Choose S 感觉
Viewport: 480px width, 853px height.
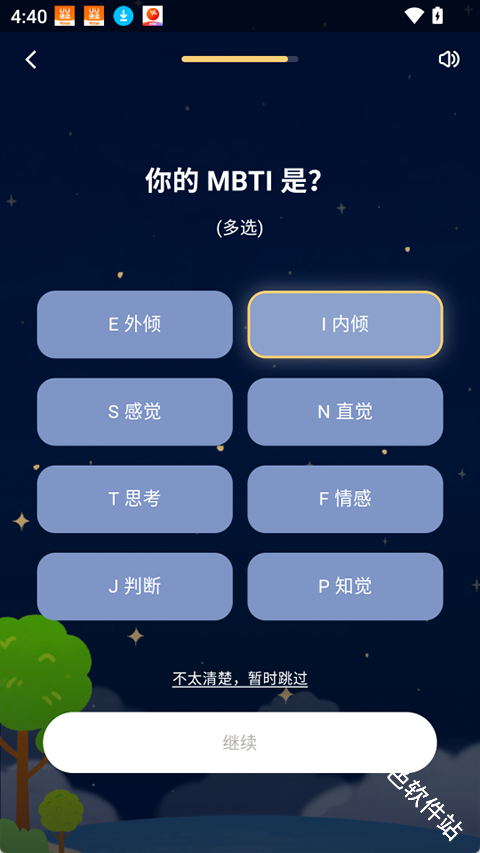pos(135,412)
